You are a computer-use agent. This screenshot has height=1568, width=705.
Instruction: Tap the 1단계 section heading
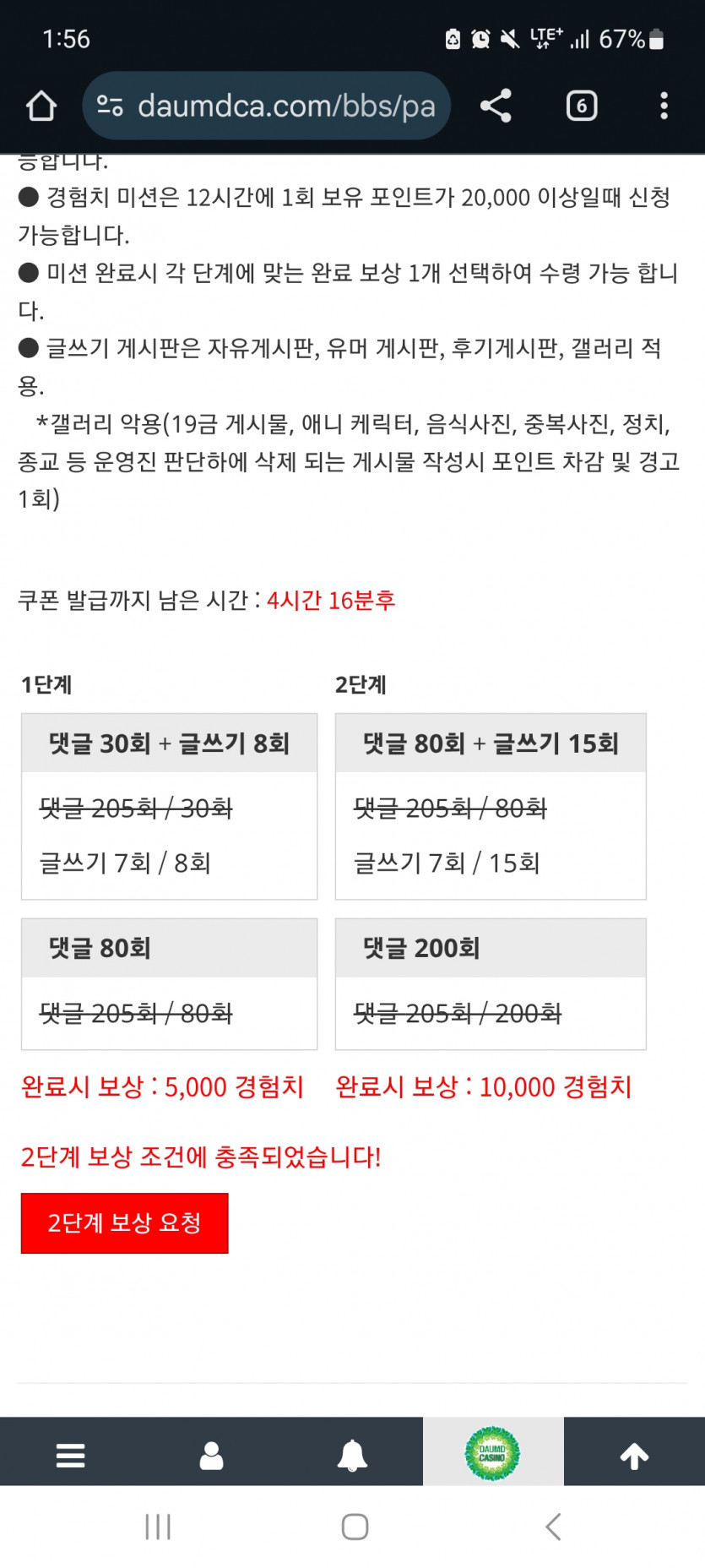(x=41, y=686)
